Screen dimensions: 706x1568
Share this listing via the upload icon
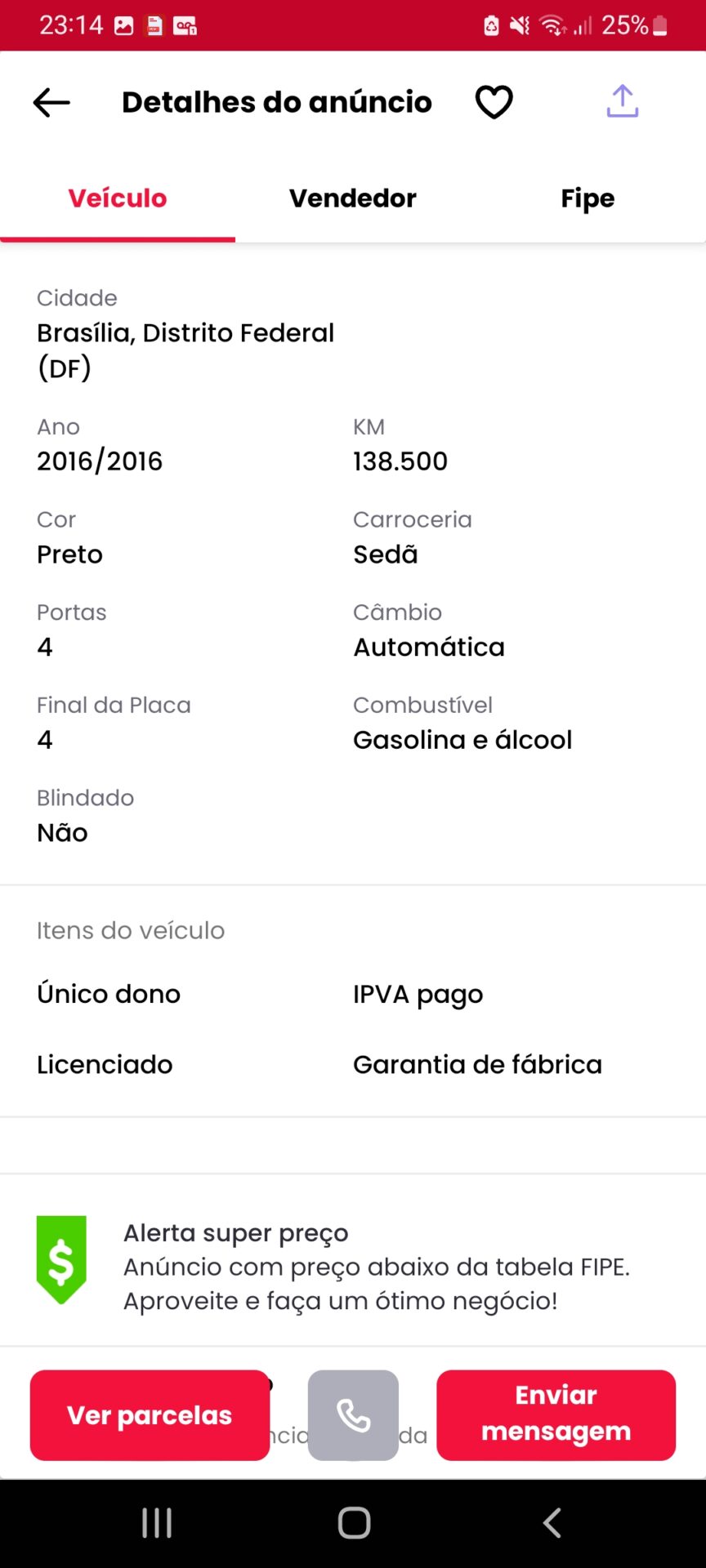623,101
